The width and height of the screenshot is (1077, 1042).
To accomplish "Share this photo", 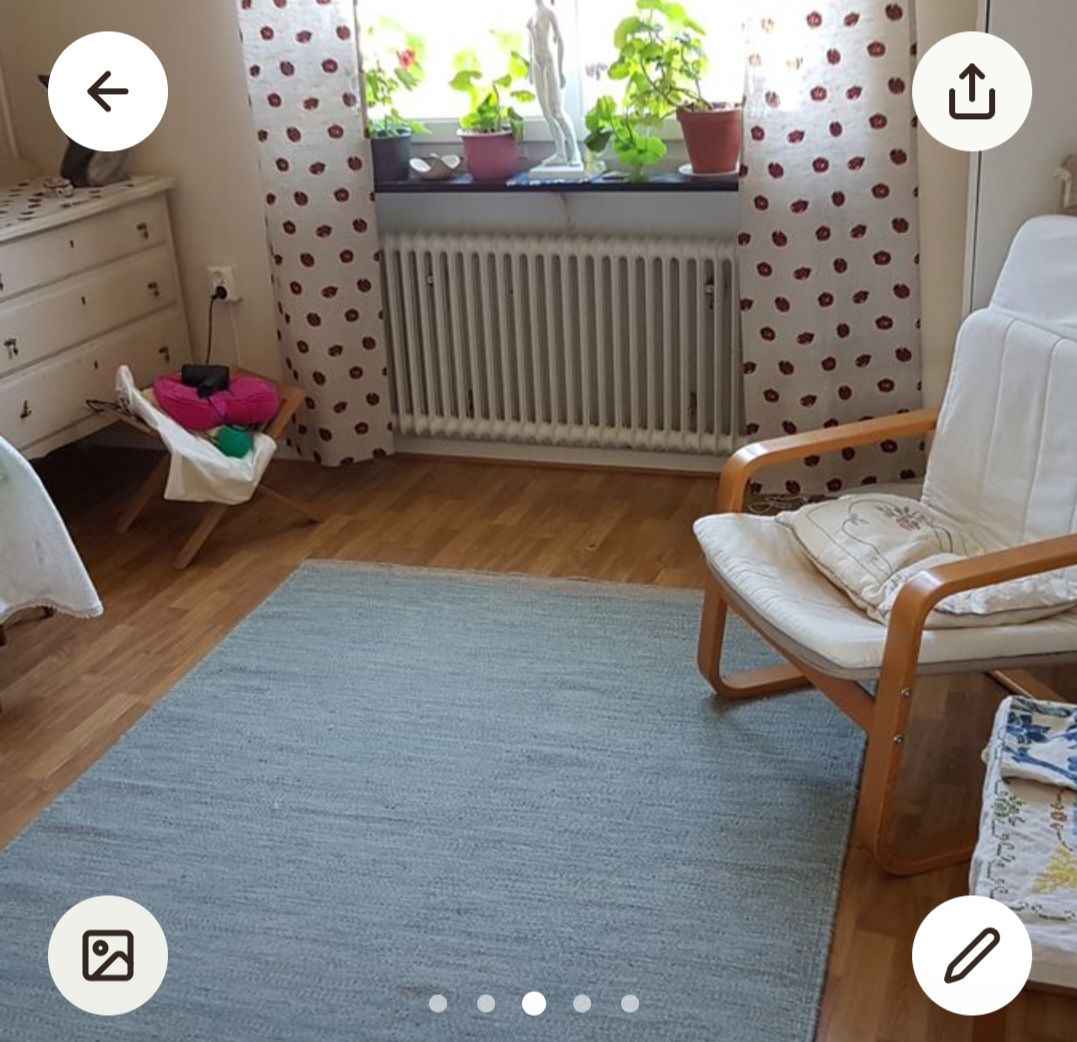I will click(971, 92).
